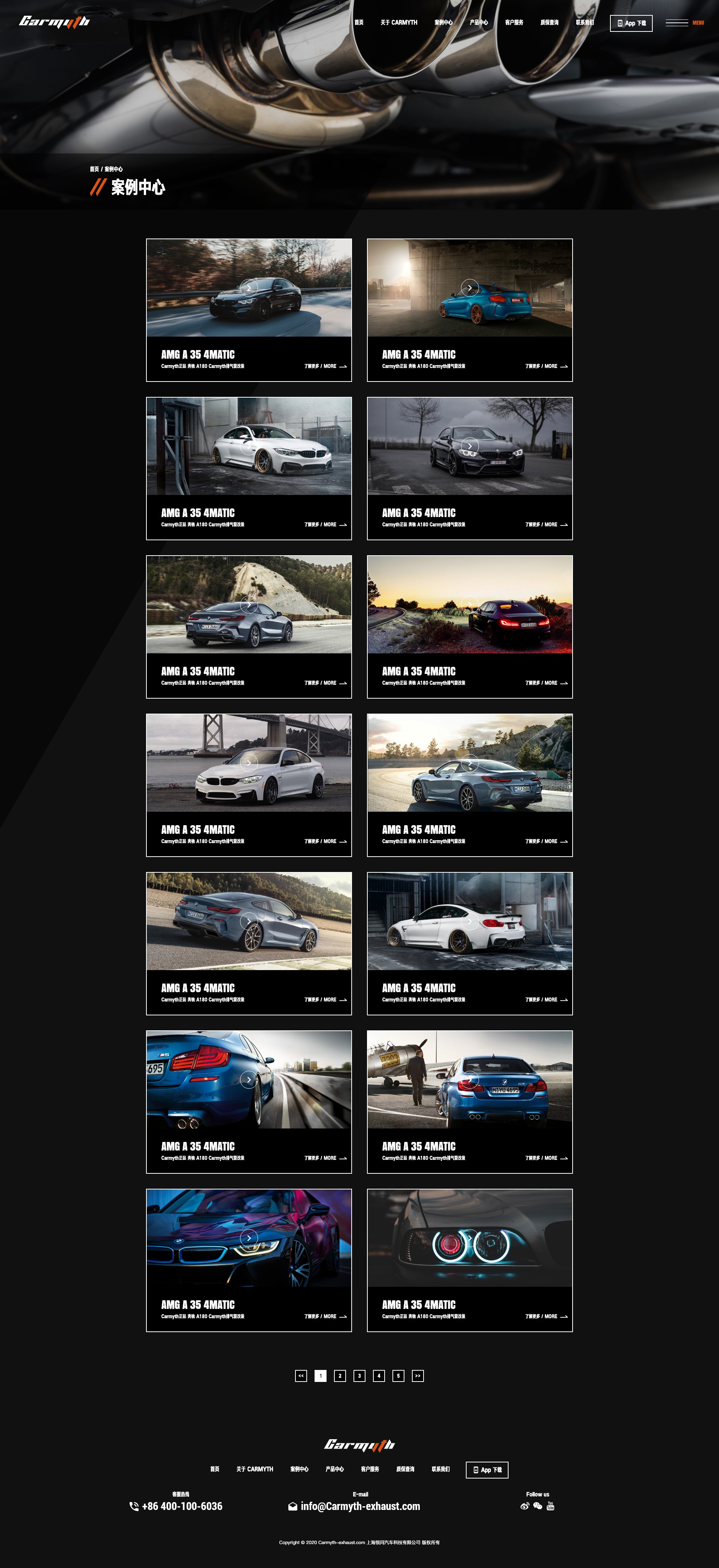Tap the footer App 下载 button
The height and width of the screenshot is (1568, 719).
pyautogui.click(x=487, y=1470)
